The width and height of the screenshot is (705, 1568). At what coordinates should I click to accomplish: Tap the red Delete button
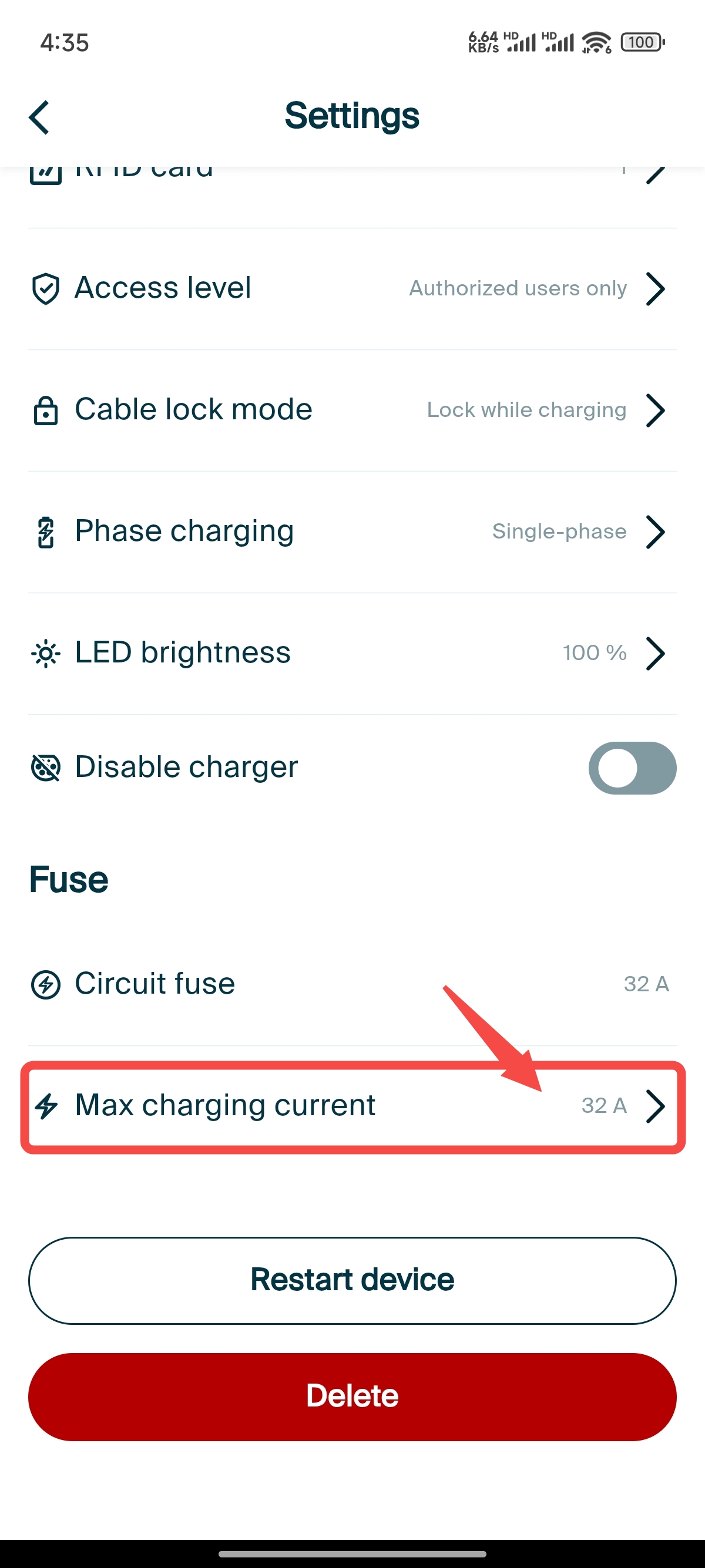tap(352, 1397)
